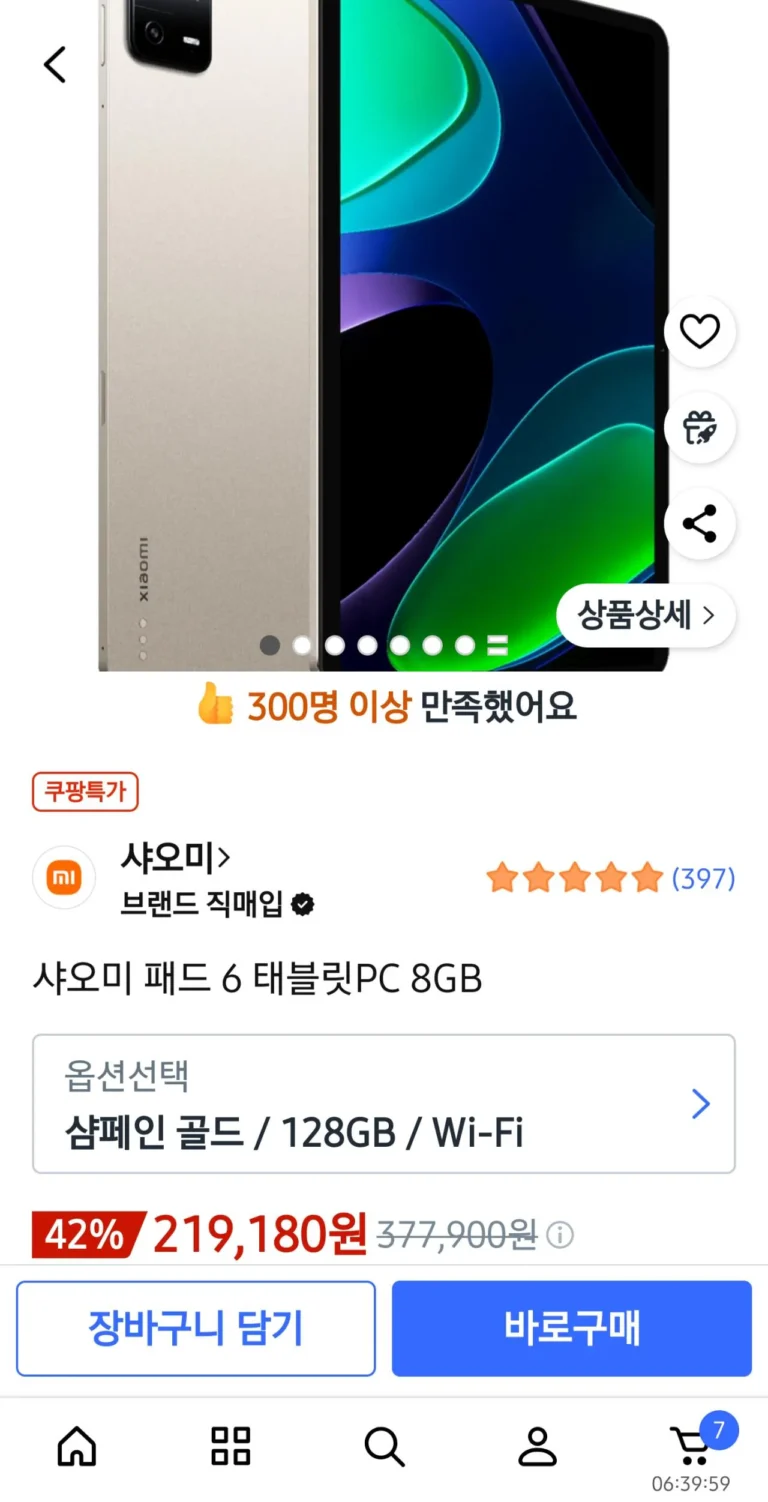Buy now with 바로구매 button
Image resolution: width=768 pixels, height=1502 pixels.
coord(571,1328)
